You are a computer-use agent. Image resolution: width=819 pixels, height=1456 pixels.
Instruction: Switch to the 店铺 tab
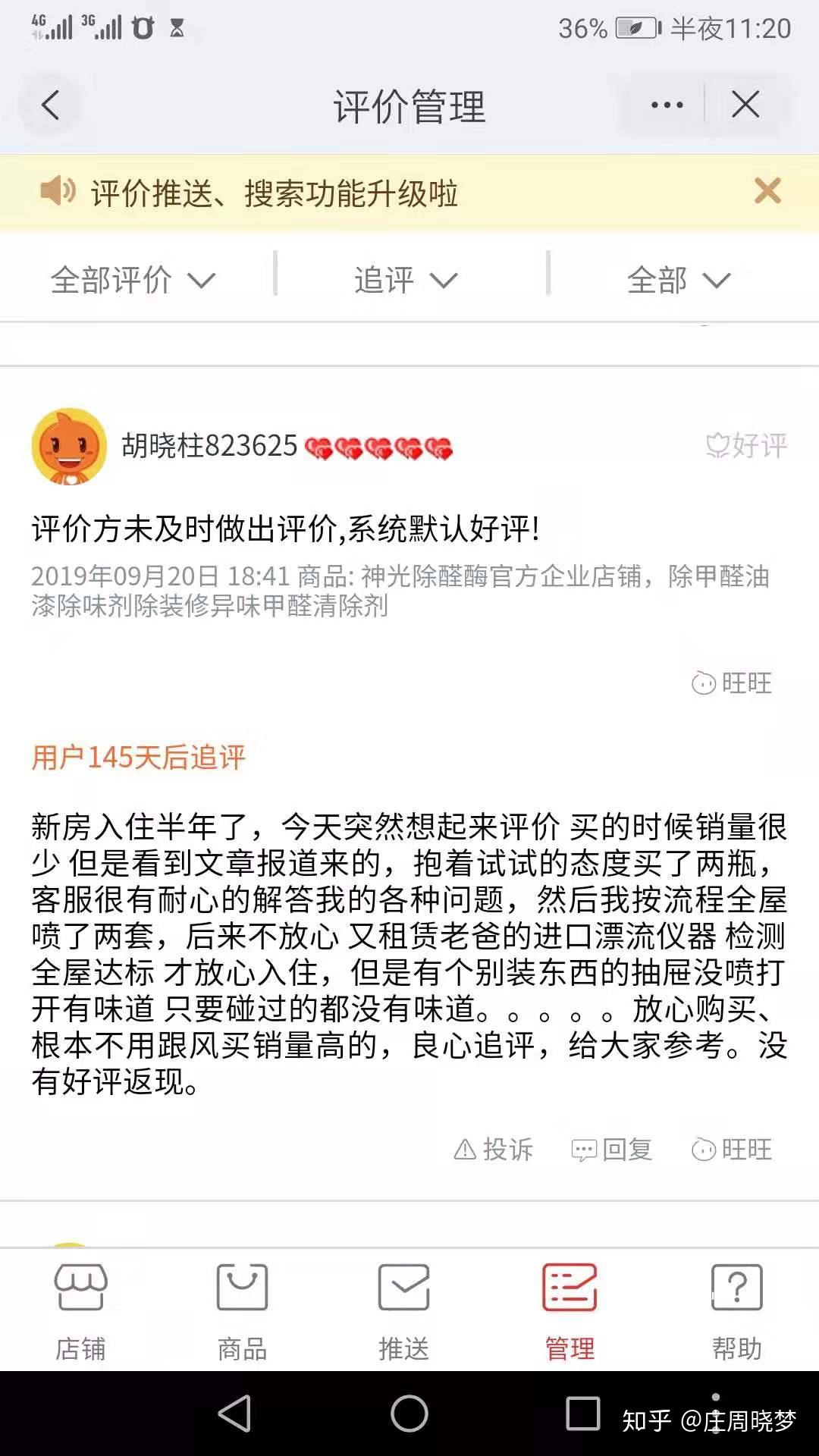pos(80,1311)
